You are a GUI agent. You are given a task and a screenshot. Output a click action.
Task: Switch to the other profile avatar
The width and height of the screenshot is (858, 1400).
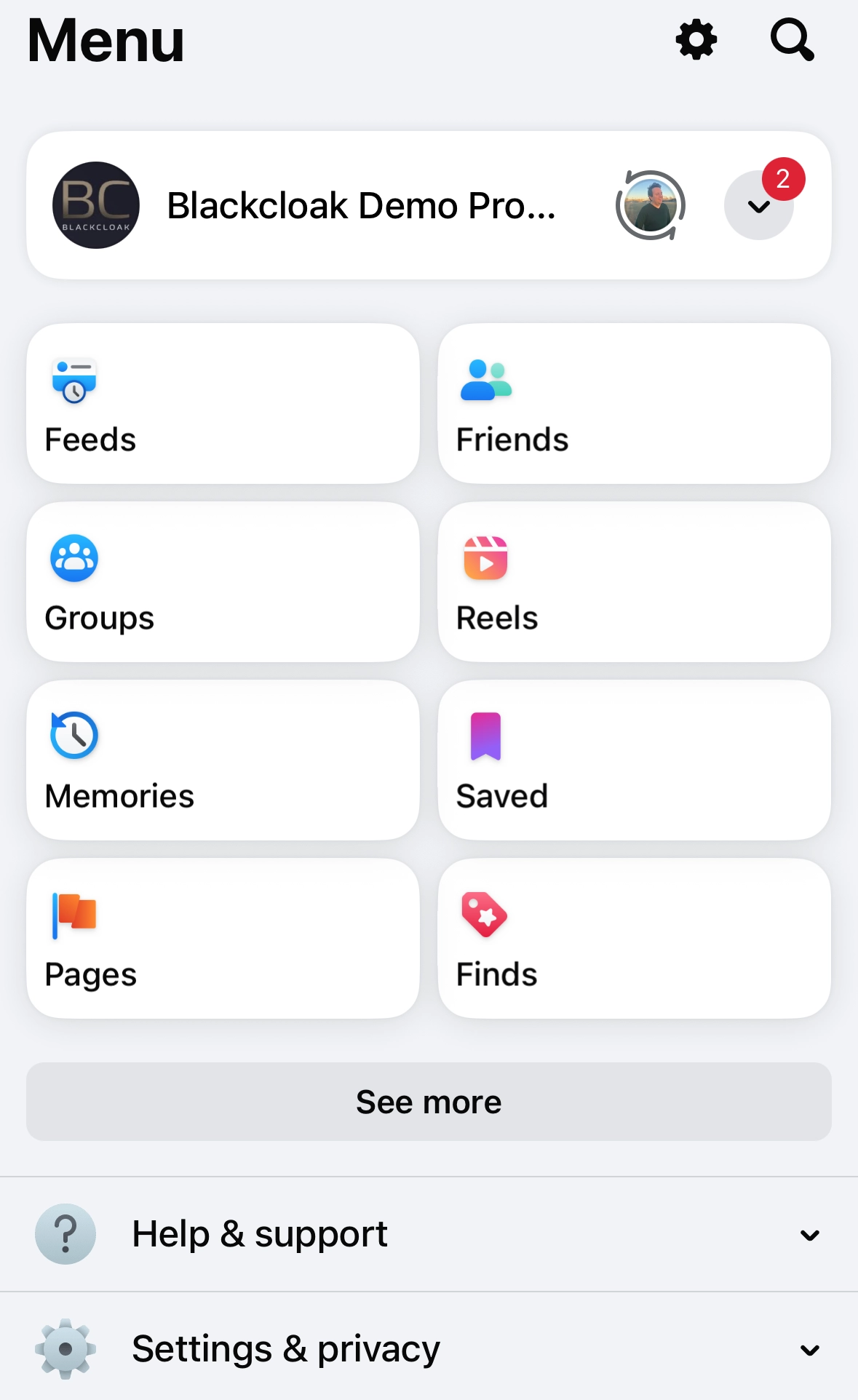click(651, 205)
